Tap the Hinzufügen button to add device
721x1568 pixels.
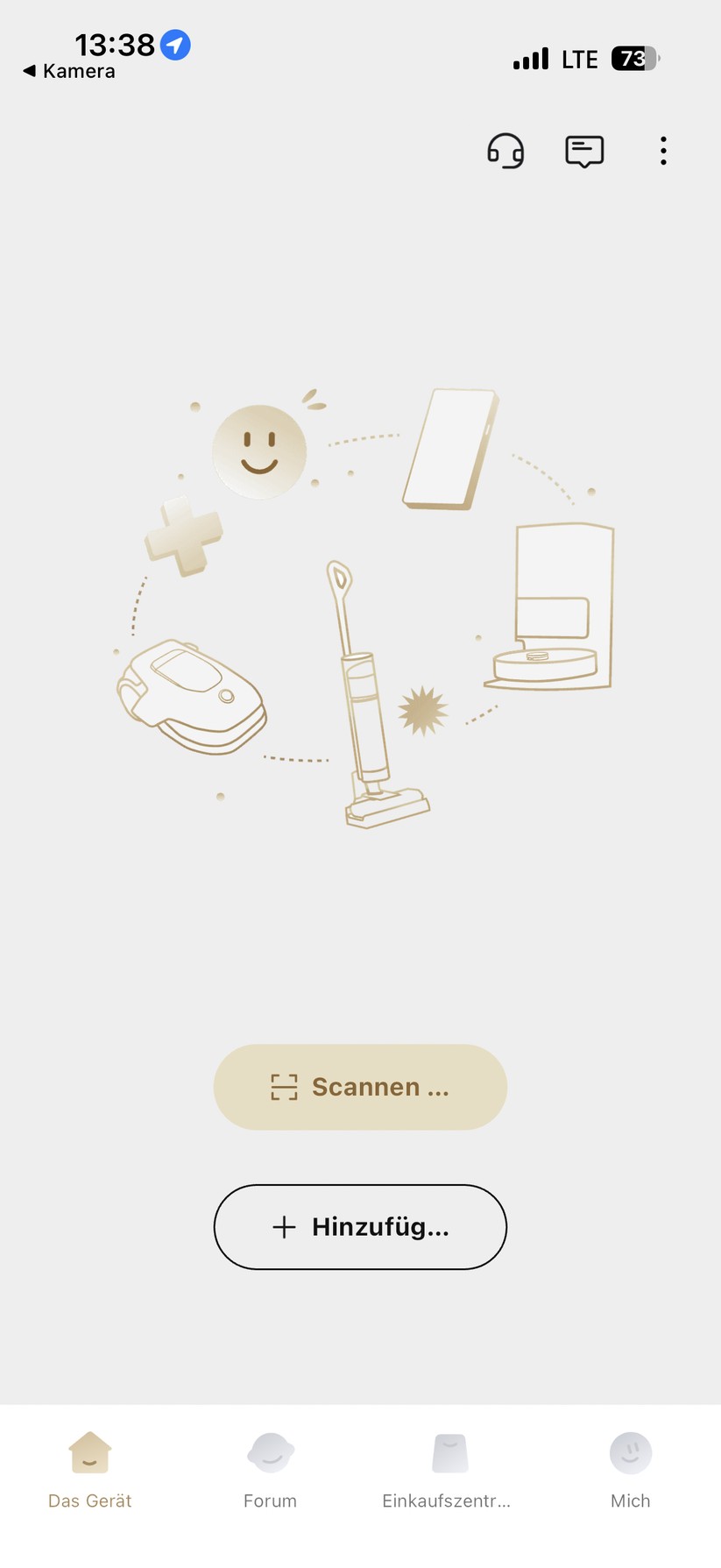[360, 1226]
